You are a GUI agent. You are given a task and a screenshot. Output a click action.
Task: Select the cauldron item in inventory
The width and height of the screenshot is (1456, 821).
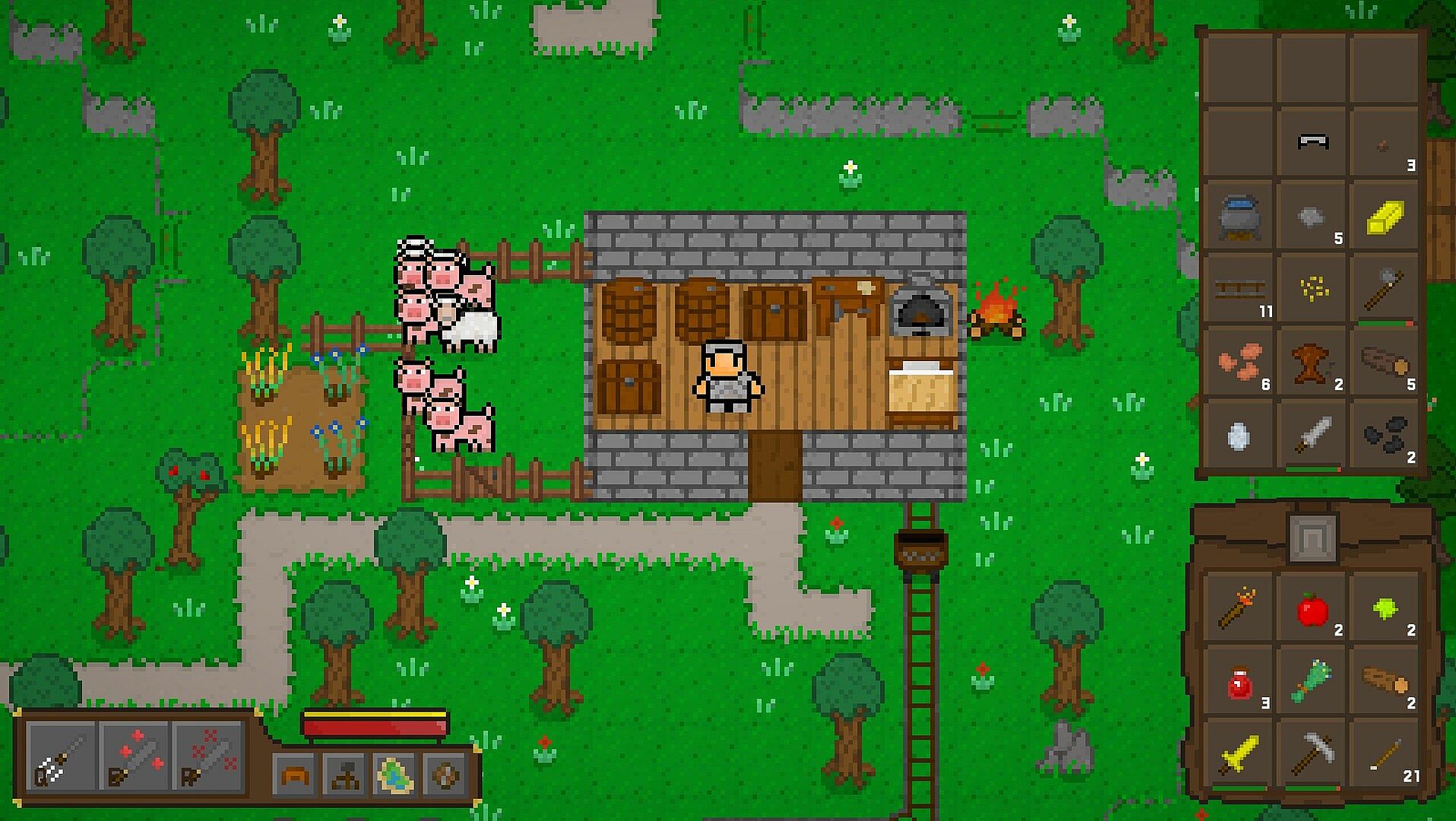coord(1239,217)
